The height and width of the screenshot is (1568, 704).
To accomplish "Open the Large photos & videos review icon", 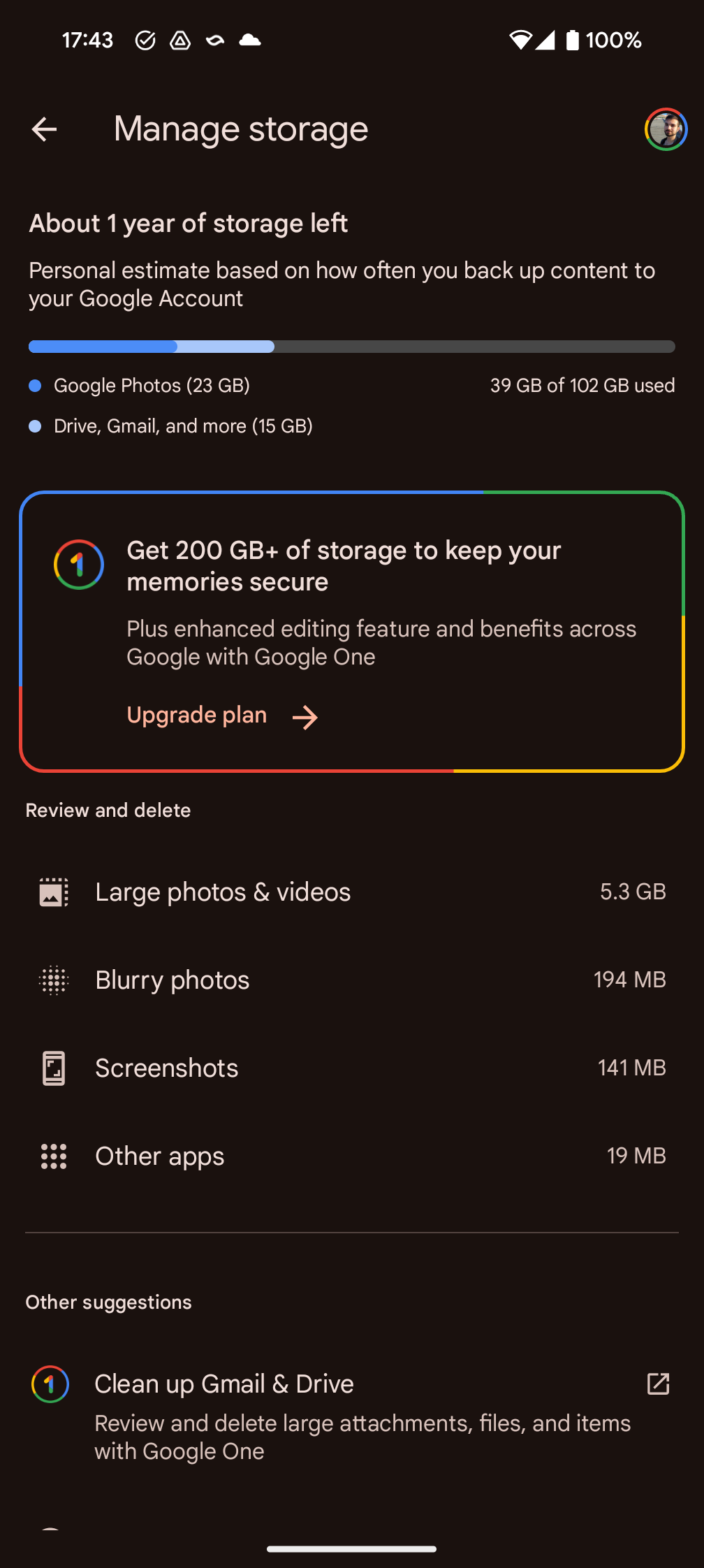I will (53, 892).
